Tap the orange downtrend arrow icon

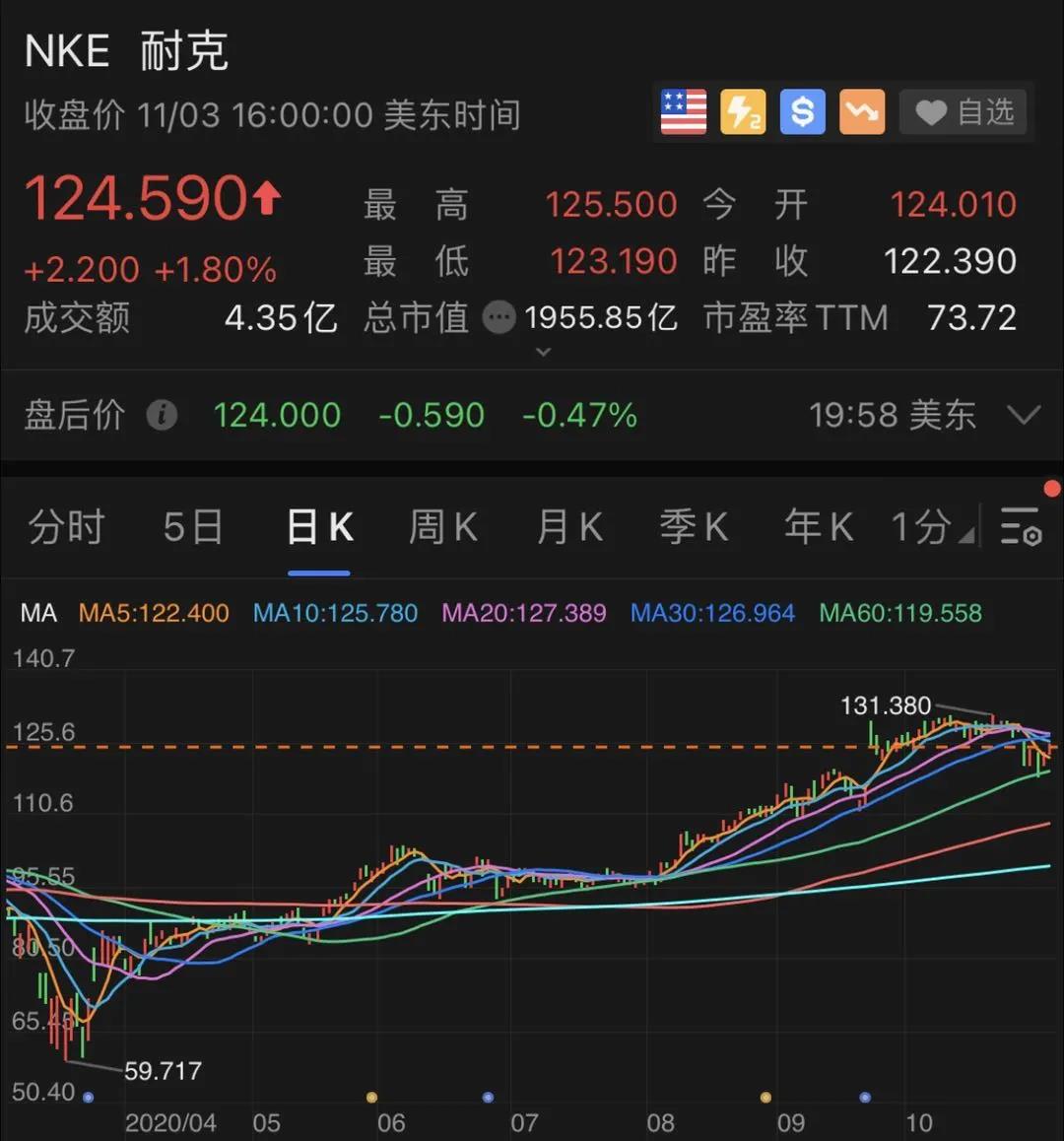pyautogui.click(x=862, y=112)
